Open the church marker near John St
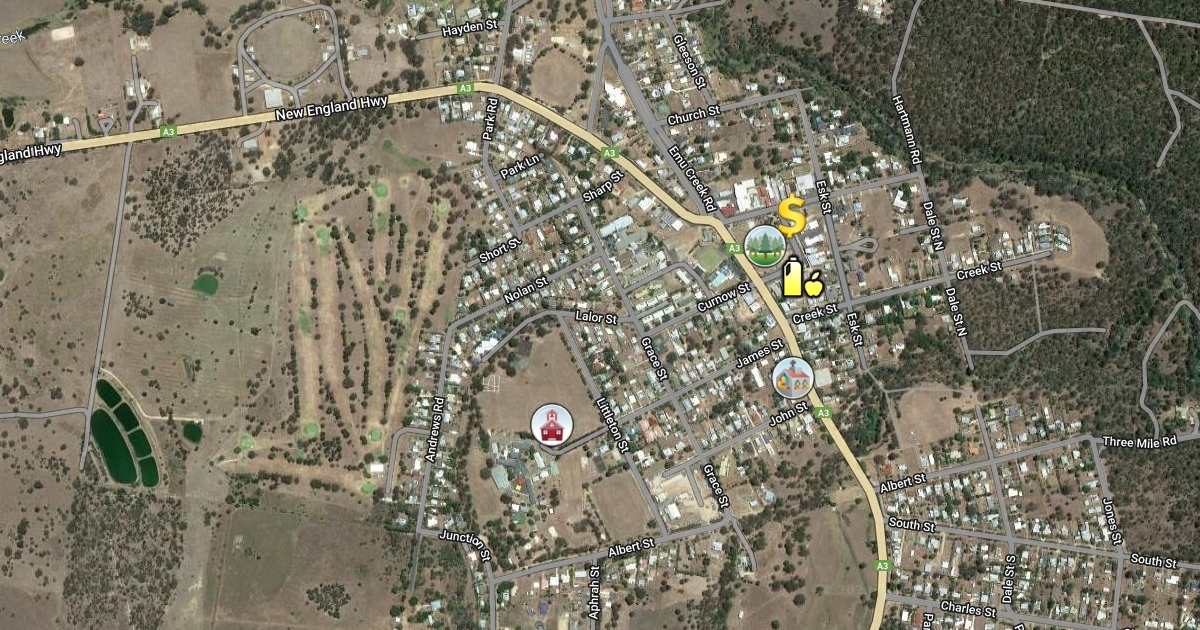1200x630 pixels. (792, 377)
